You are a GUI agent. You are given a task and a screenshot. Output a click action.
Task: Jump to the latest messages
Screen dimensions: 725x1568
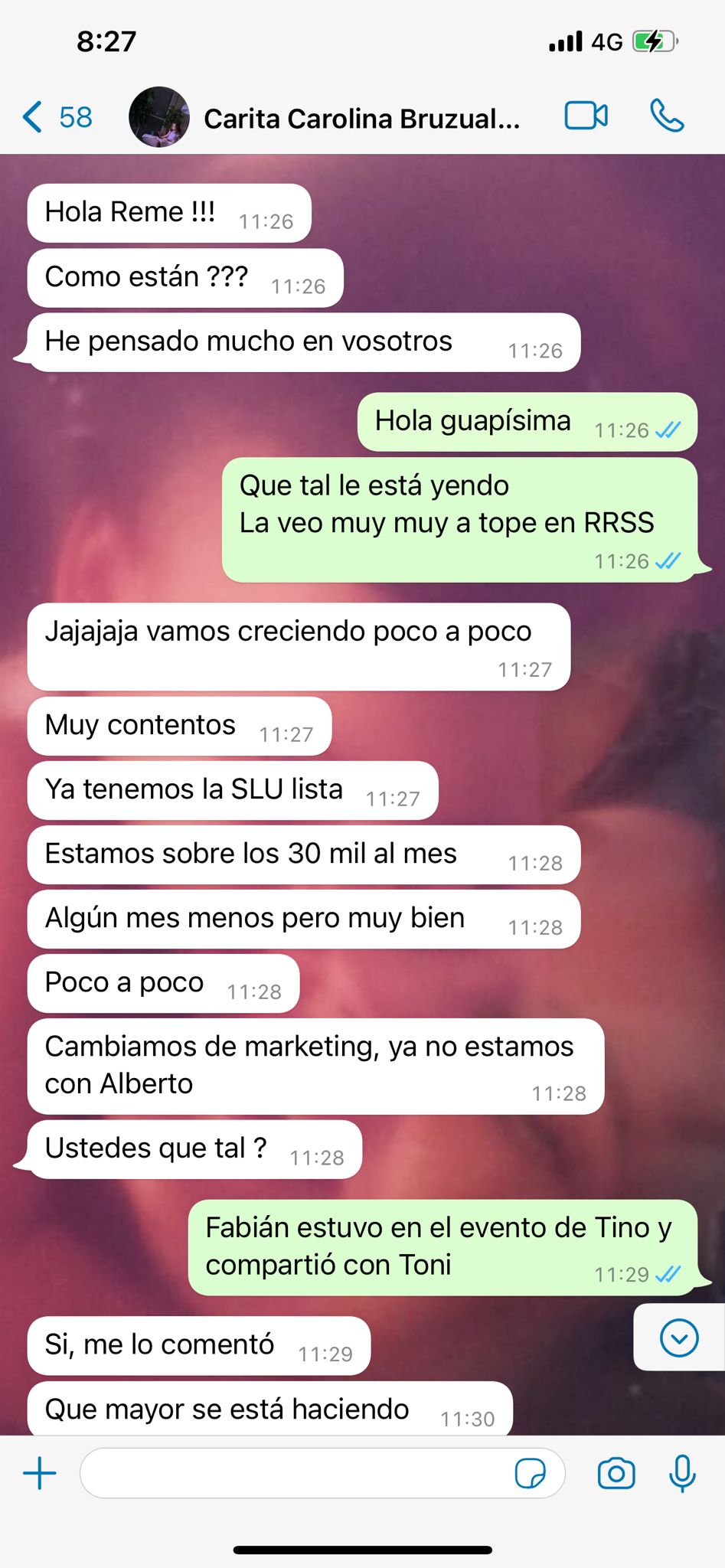tap(678, 1338)
